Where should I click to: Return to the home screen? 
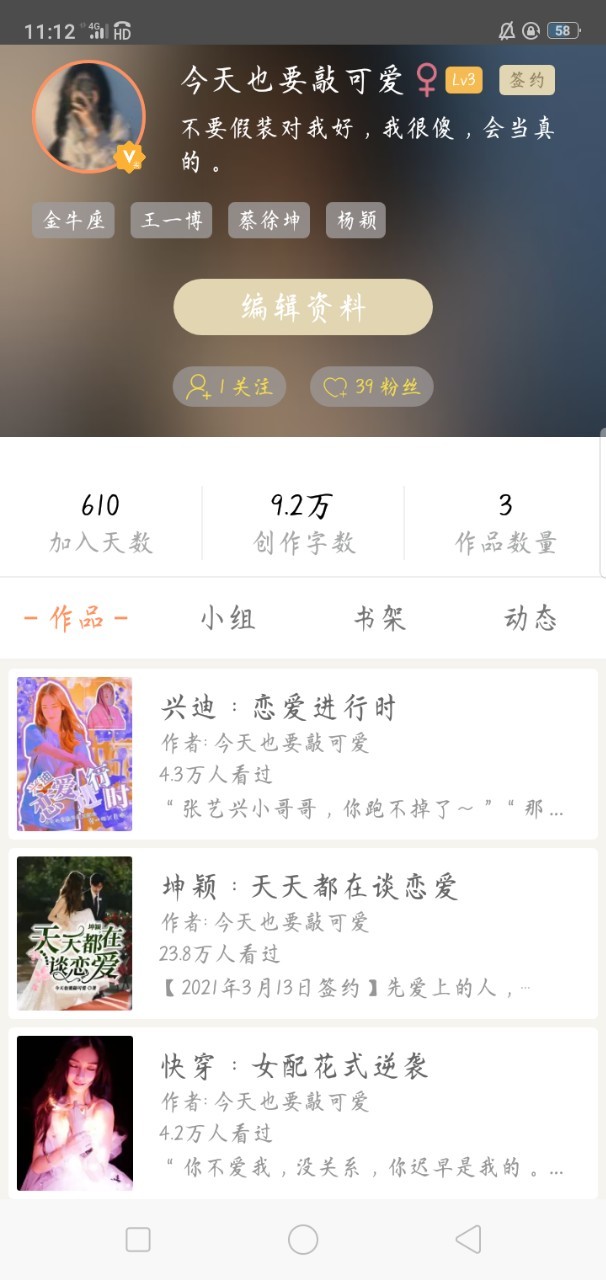click(x=303, y=1240)
